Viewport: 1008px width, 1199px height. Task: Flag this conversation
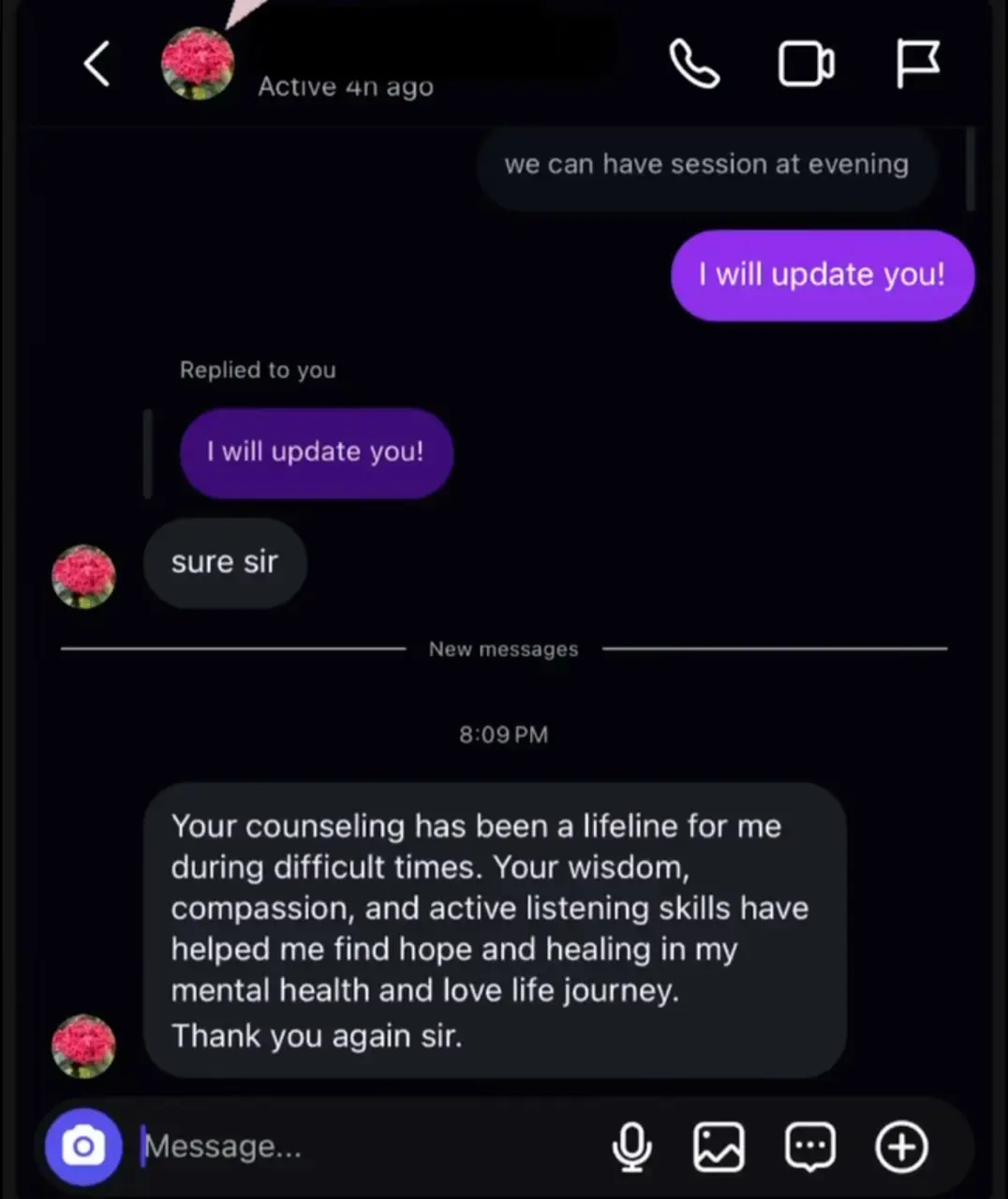pos(916,65)
